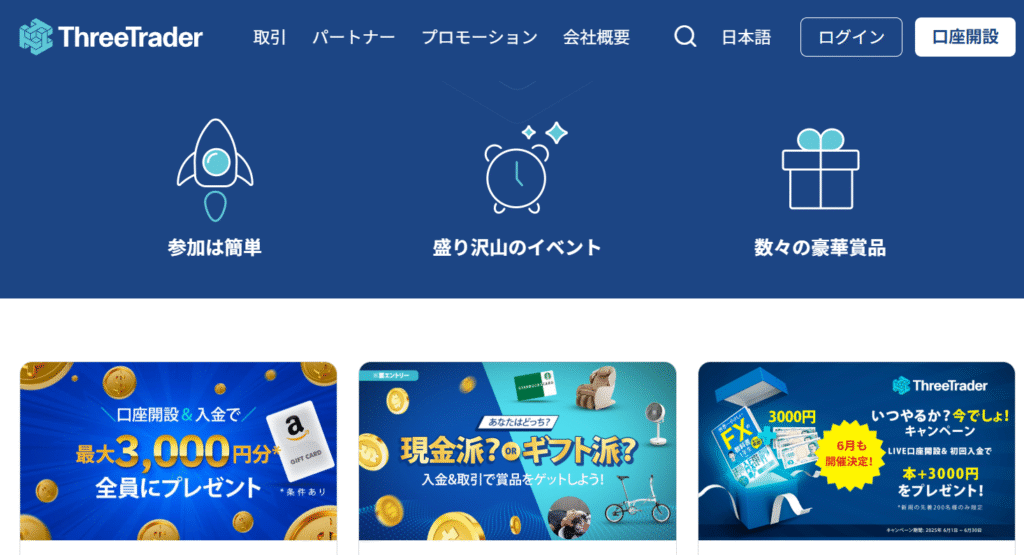Open the いつやるか今でしょ campaign card
This screenshot has height=555, width=1024.
(856, 451)
